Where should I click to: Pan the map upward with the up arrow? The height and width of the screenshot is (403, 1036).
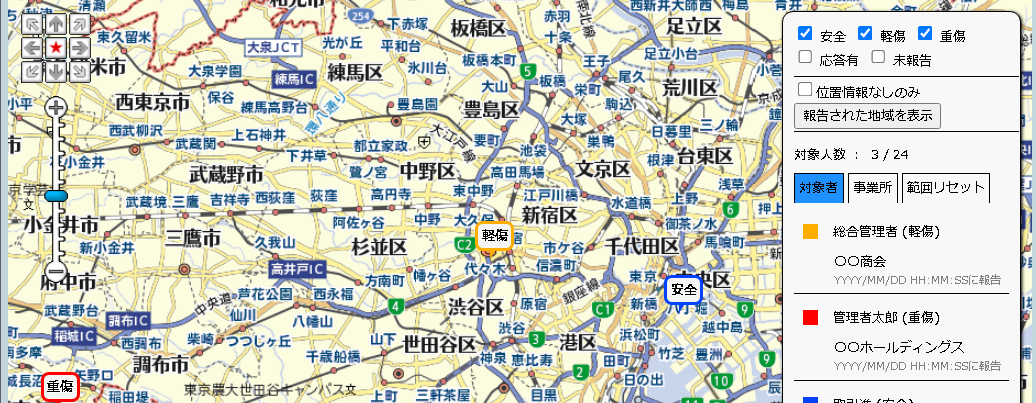point(56,24)
